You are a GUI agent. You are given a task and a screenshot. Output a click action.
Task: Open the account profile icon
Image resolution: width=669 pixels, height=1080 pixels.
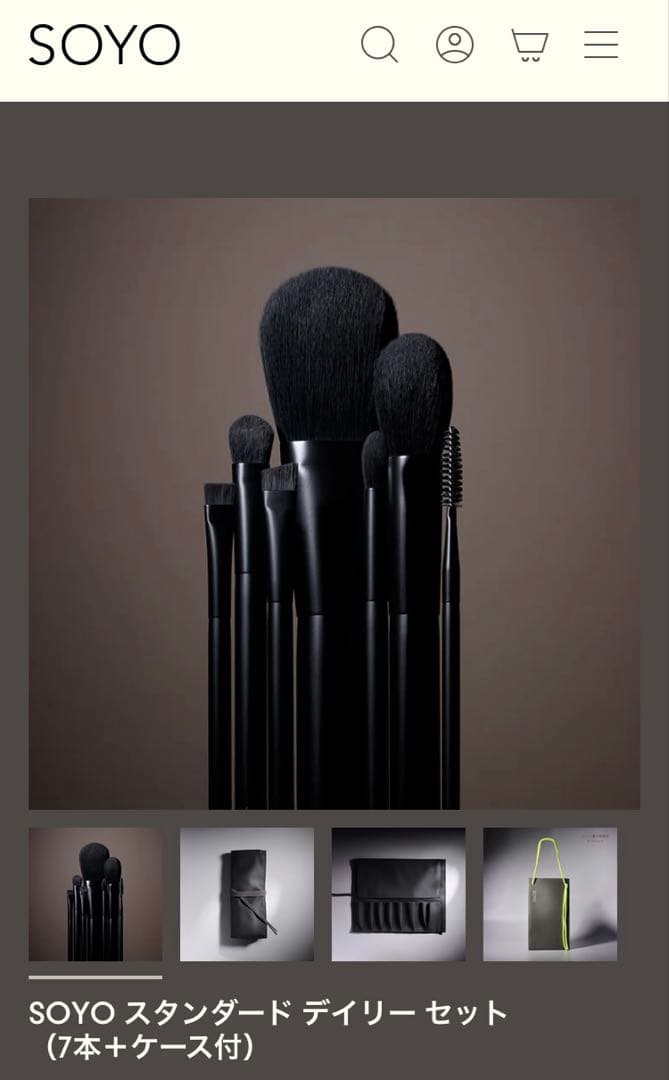[x=454, y=45]
